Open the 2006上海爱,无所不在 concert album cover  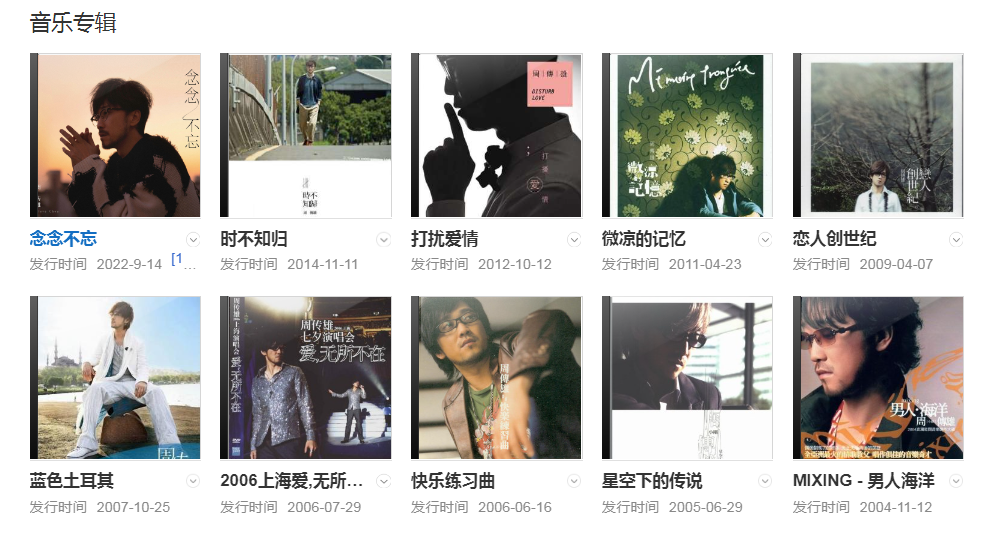[306, 378]
